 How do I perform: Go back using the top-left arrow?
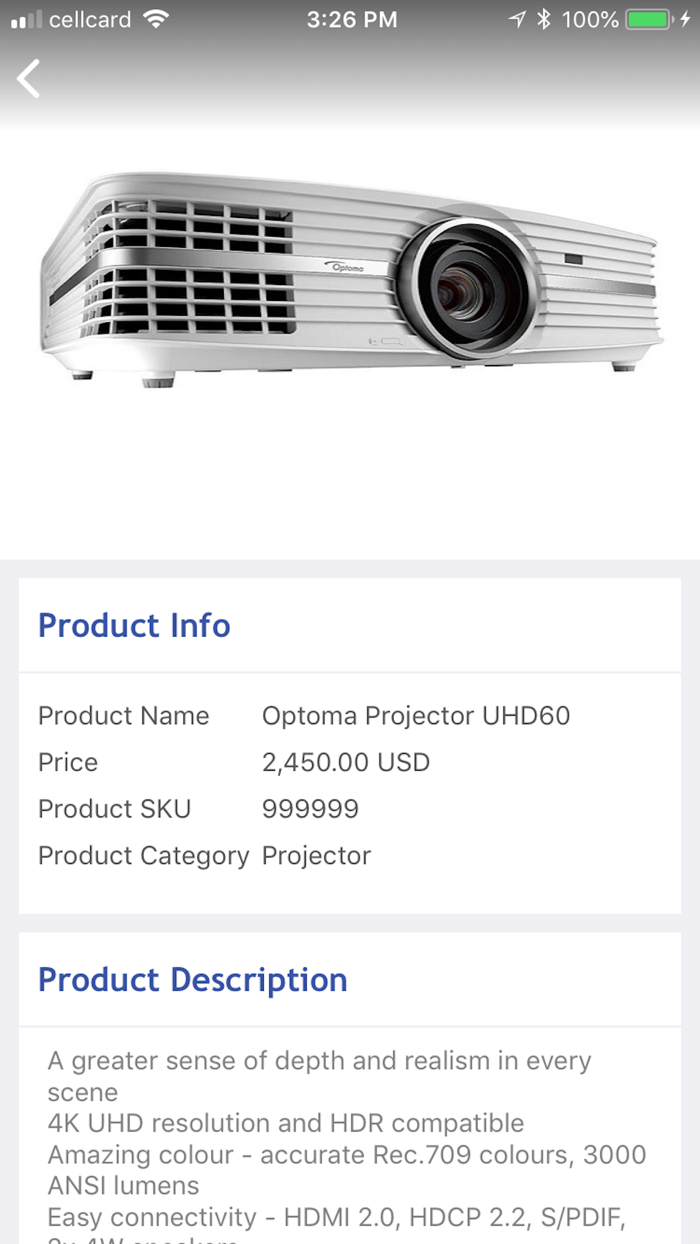click(x=29, y=78)
